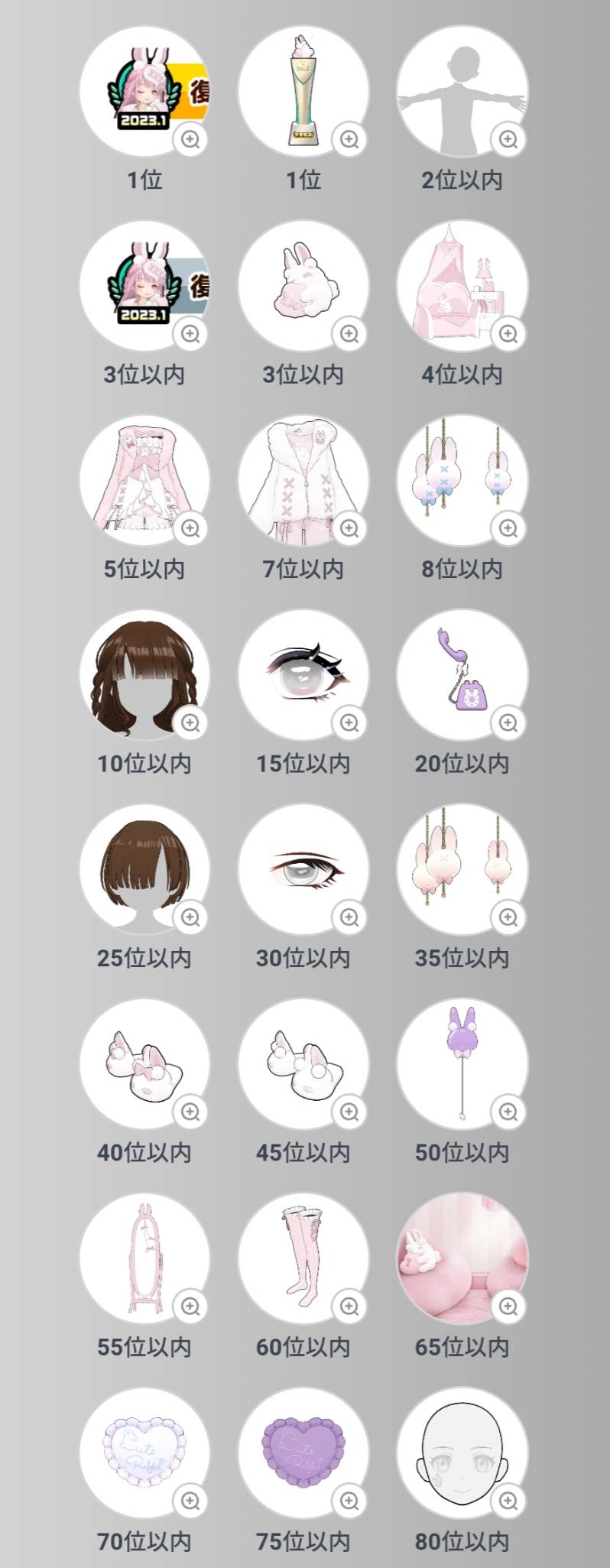Enlarge the 25位以内 short bob hairstyle

[x=190, y=917]
